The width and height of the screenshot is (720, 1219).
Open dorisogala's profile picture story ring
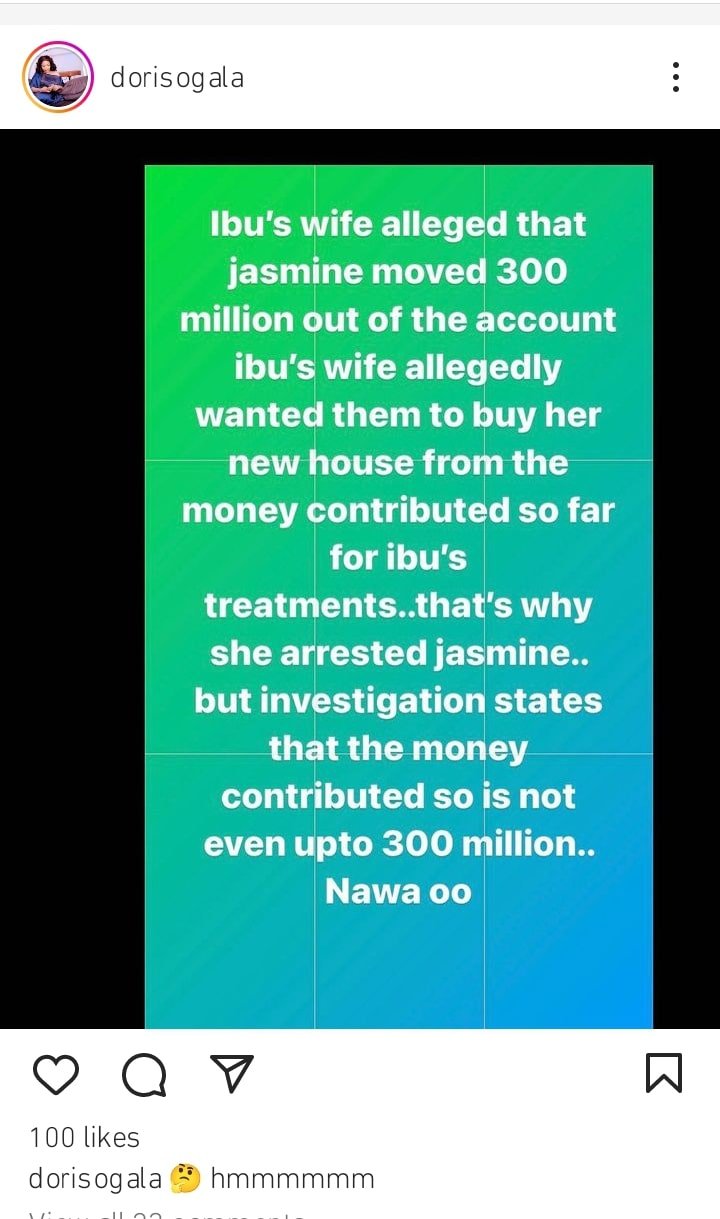coord(57,75)
